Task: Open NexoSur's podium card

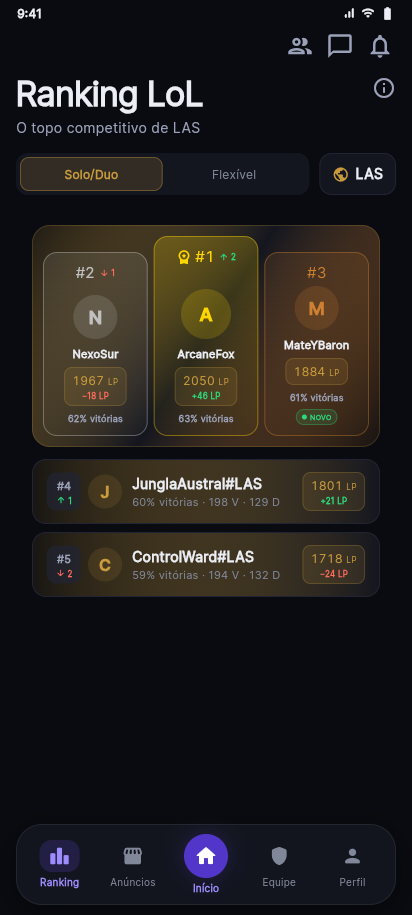Action: (x=95, y=344)
